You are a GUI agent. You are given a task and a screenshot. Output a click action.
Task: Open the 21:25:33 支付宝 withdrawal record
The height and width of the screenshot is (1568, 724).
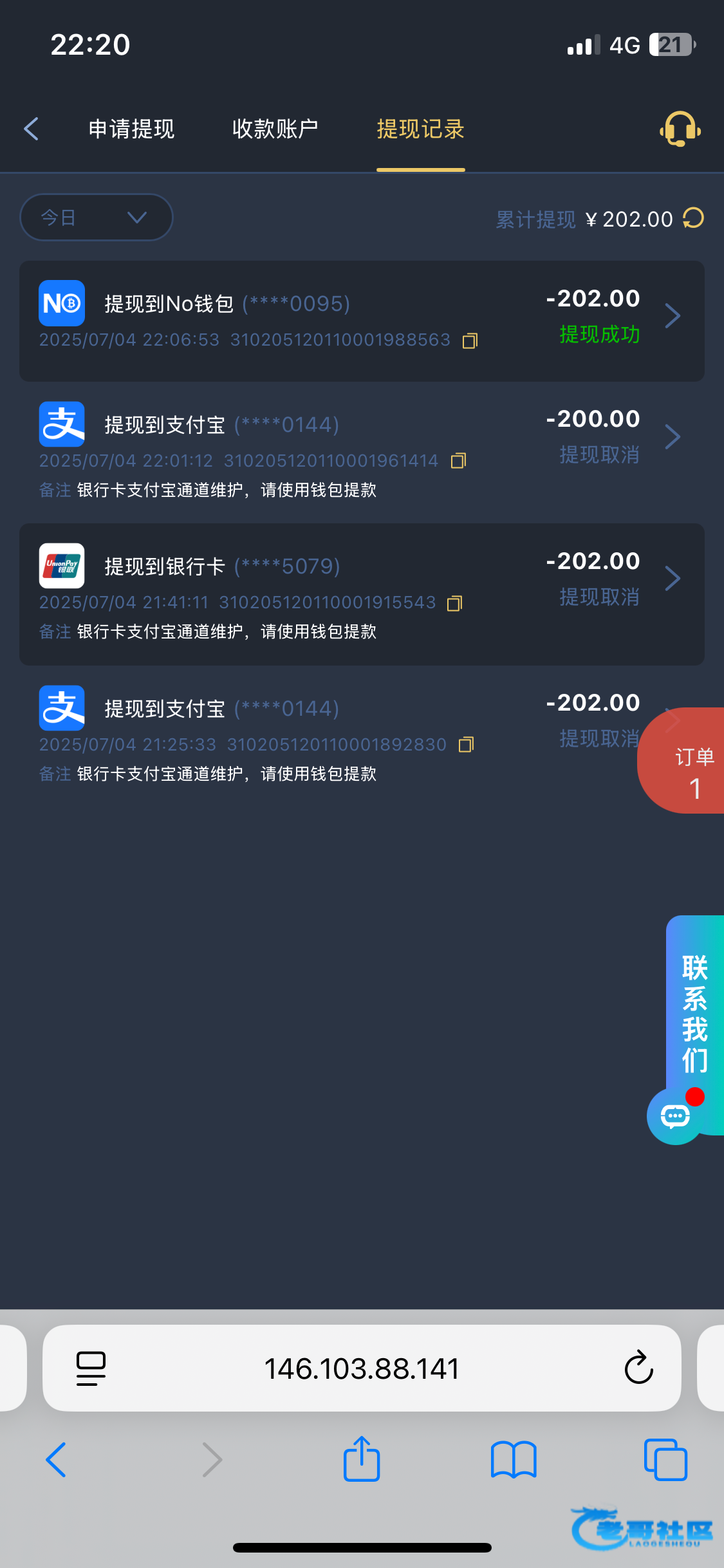(x=335, y=736)
